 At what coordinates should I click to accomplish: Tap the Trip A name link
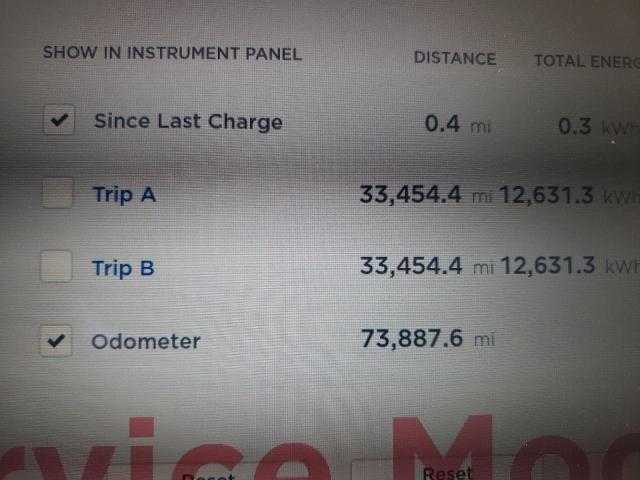point(124,194)
